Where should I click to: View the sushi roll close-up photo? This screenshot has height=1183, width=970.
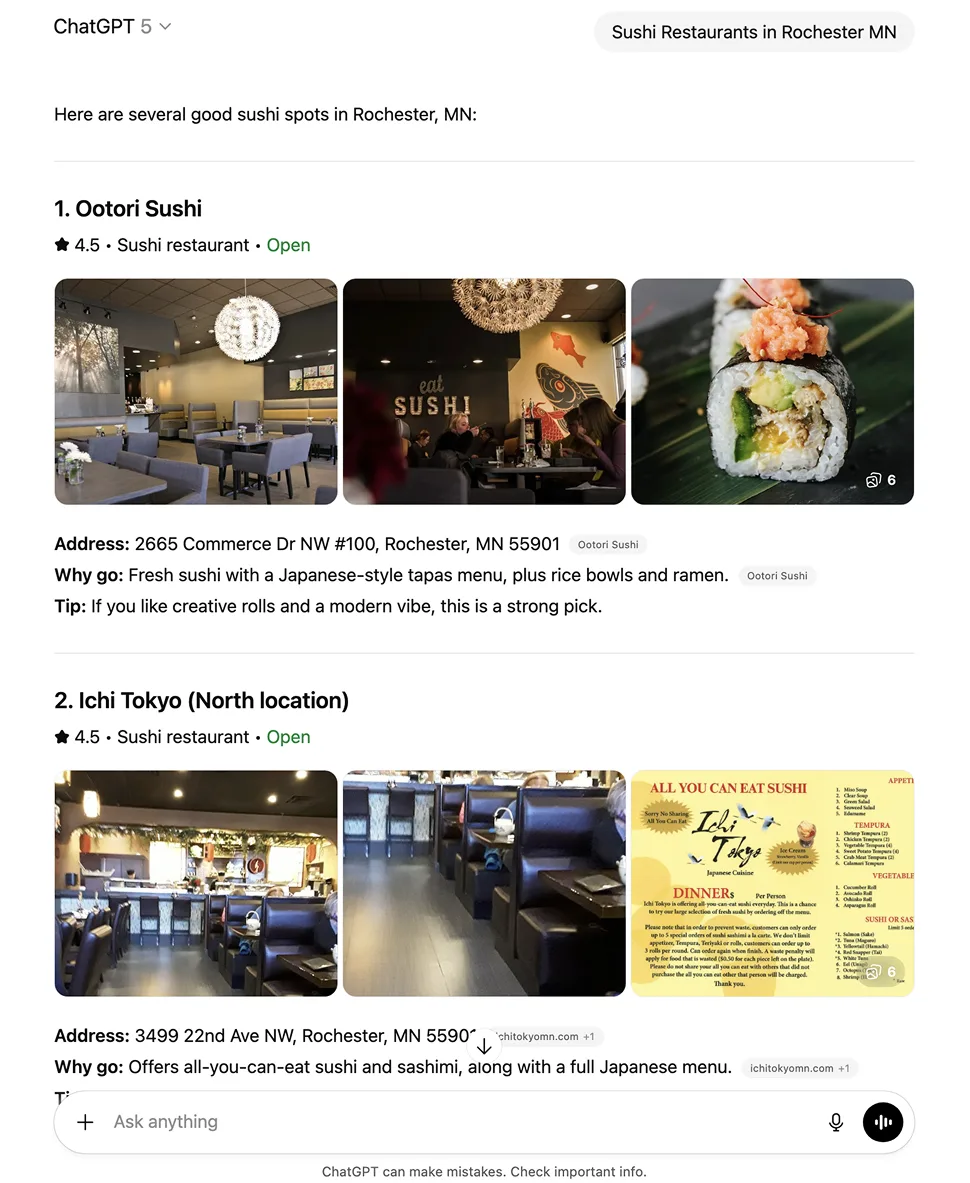click(772, 391)
